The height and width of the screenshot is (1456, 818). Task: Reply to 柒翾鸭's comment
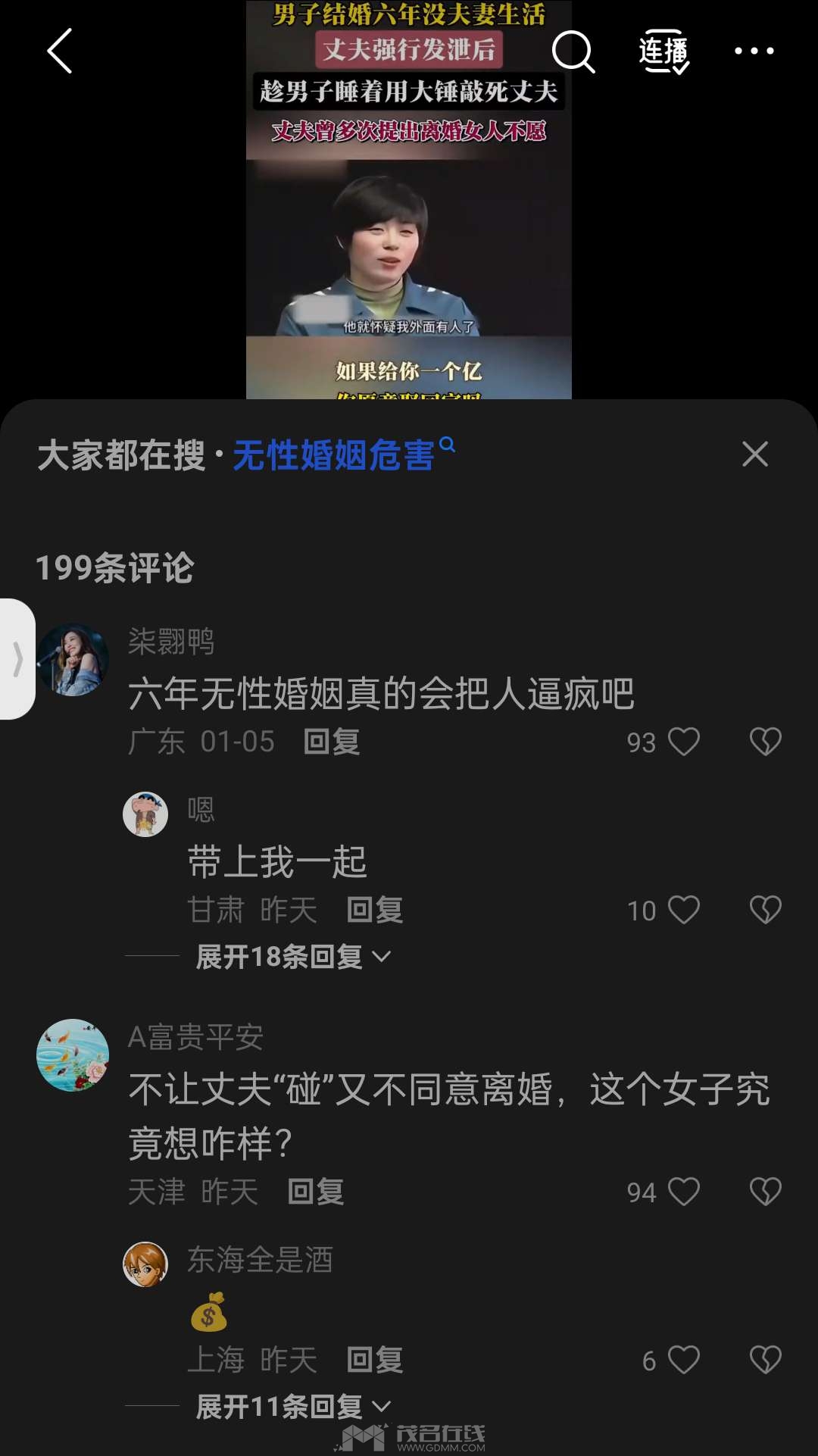331,742
